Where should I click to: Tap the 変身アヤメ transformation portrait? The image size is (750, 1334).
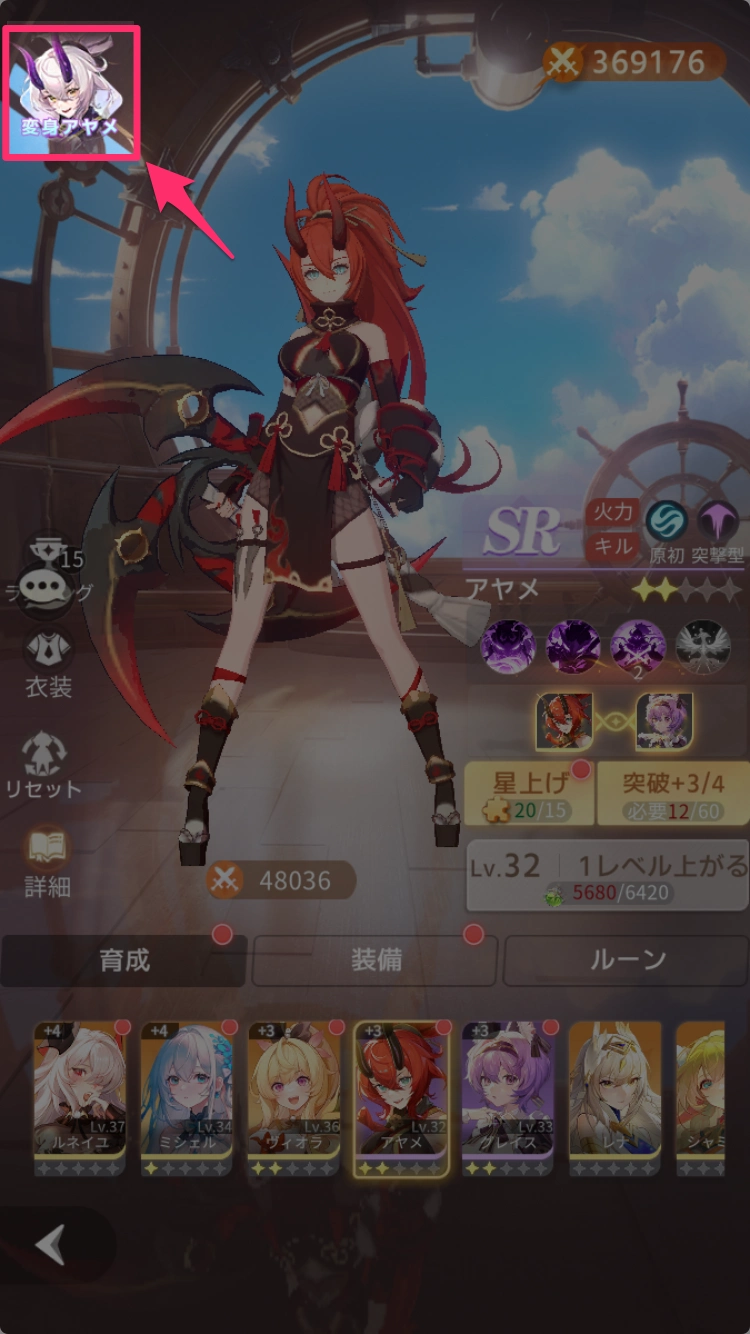[71, 91]
